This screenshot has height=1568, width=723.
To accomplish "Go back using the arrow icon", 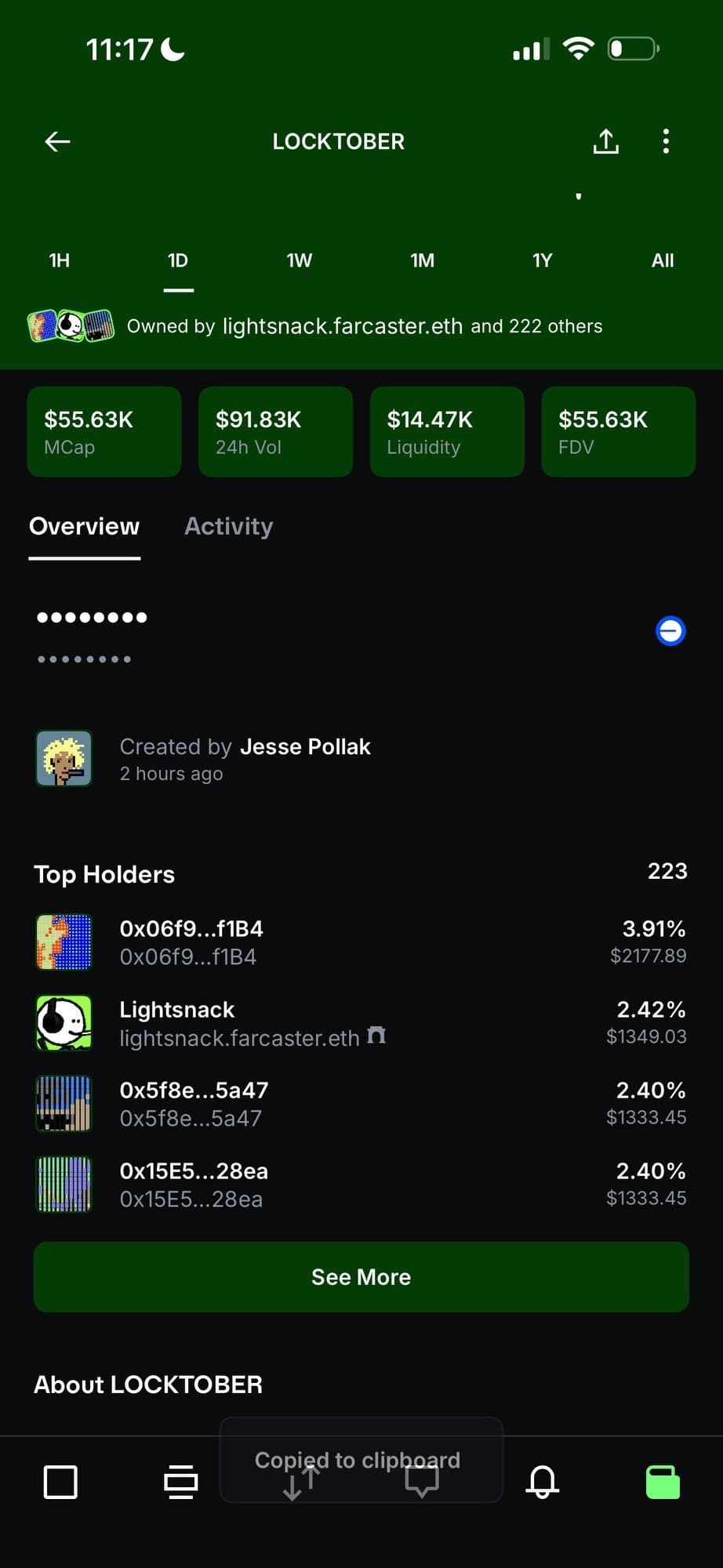I will click(57, 142).
